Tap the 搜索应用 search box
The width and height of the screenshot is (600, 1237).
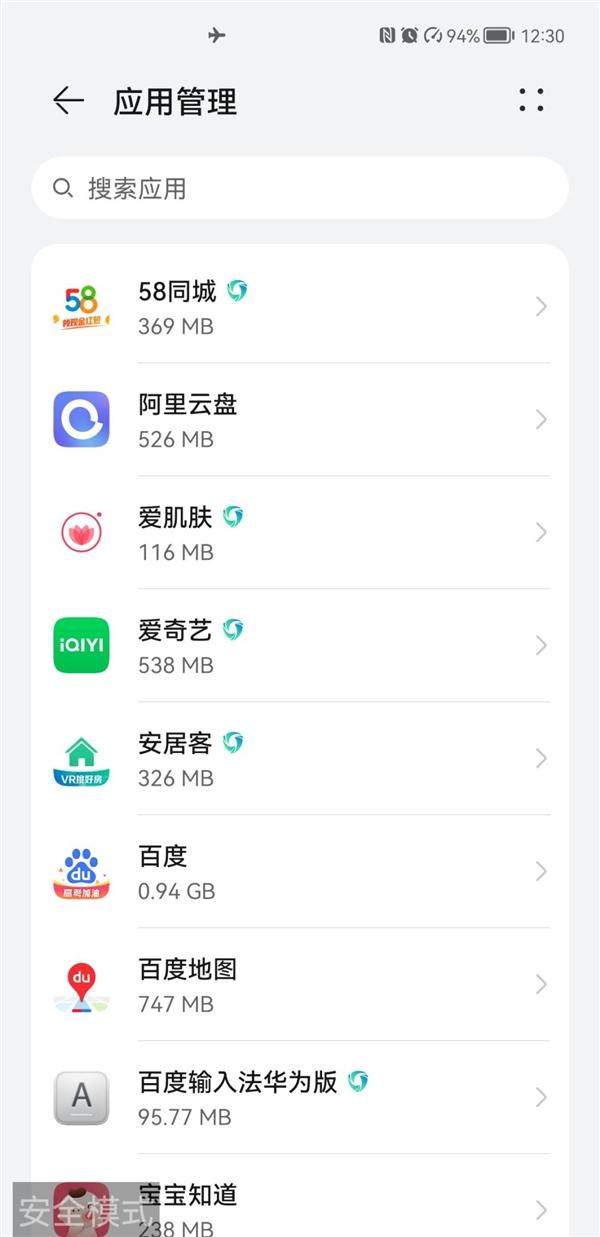[300, 188]
